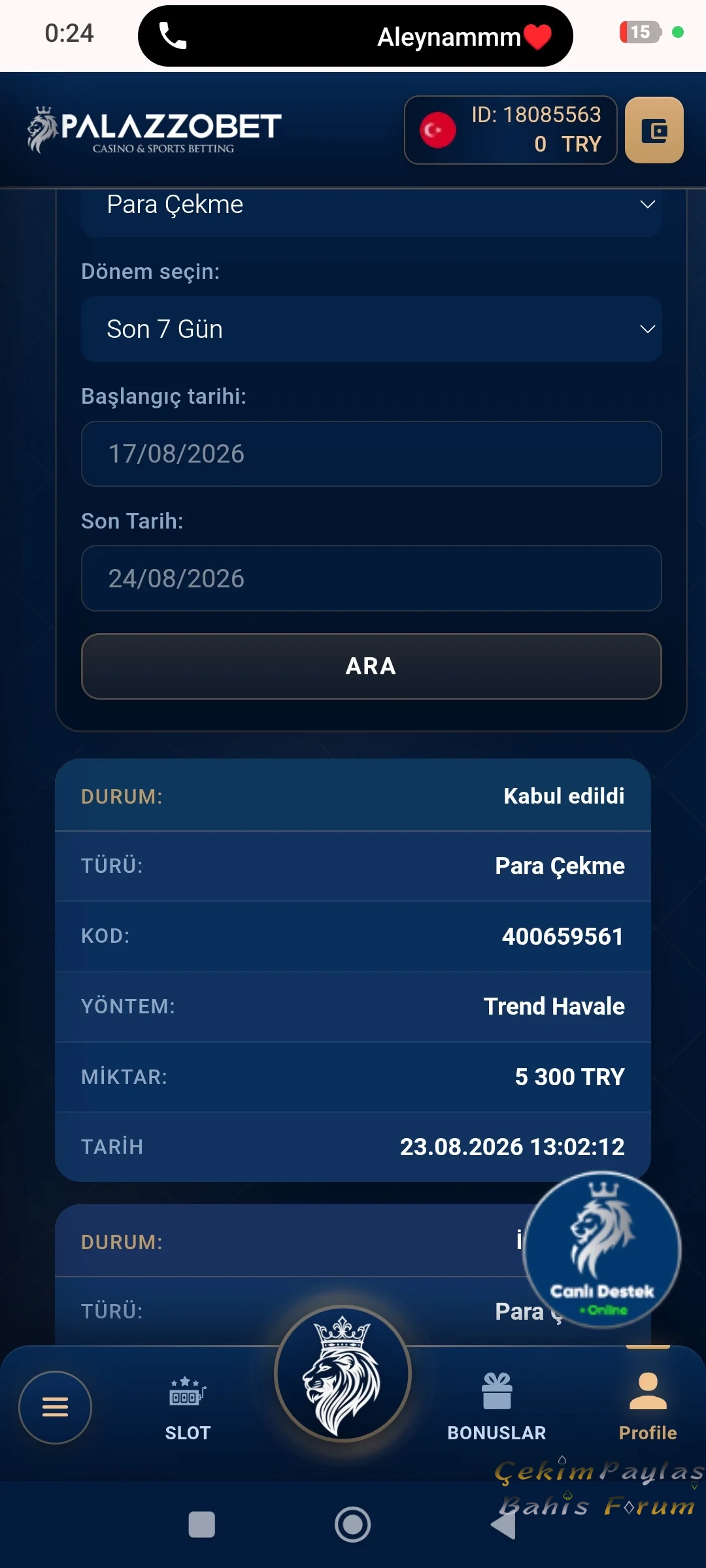706x1568 pixels.
Task: Open Canlı Destek live chat
Action: pyautogui.click(x=602, y=1250)
